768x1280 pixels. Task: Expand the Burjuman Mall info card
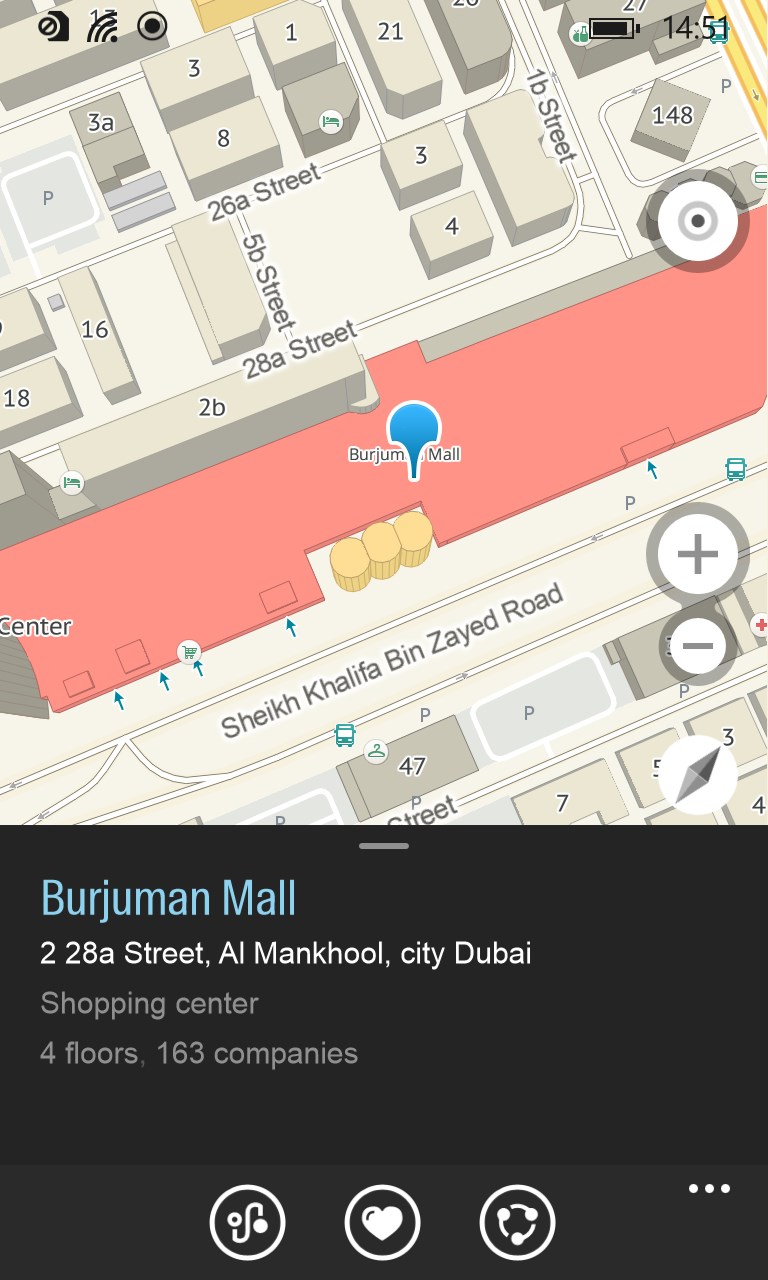(384, 846)
